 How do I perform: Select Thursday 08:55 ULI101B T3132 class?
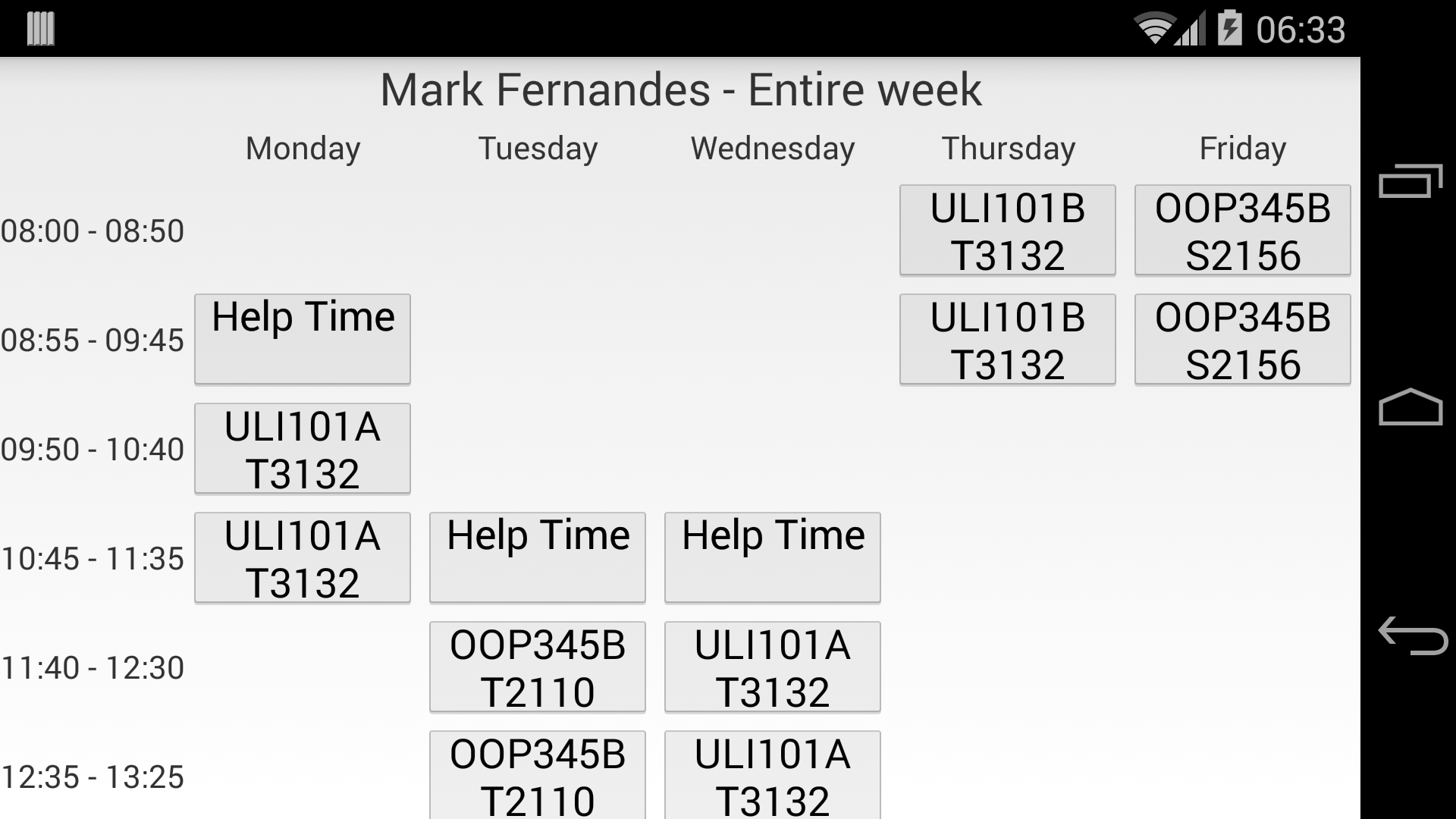click(x=1007, y=339)
